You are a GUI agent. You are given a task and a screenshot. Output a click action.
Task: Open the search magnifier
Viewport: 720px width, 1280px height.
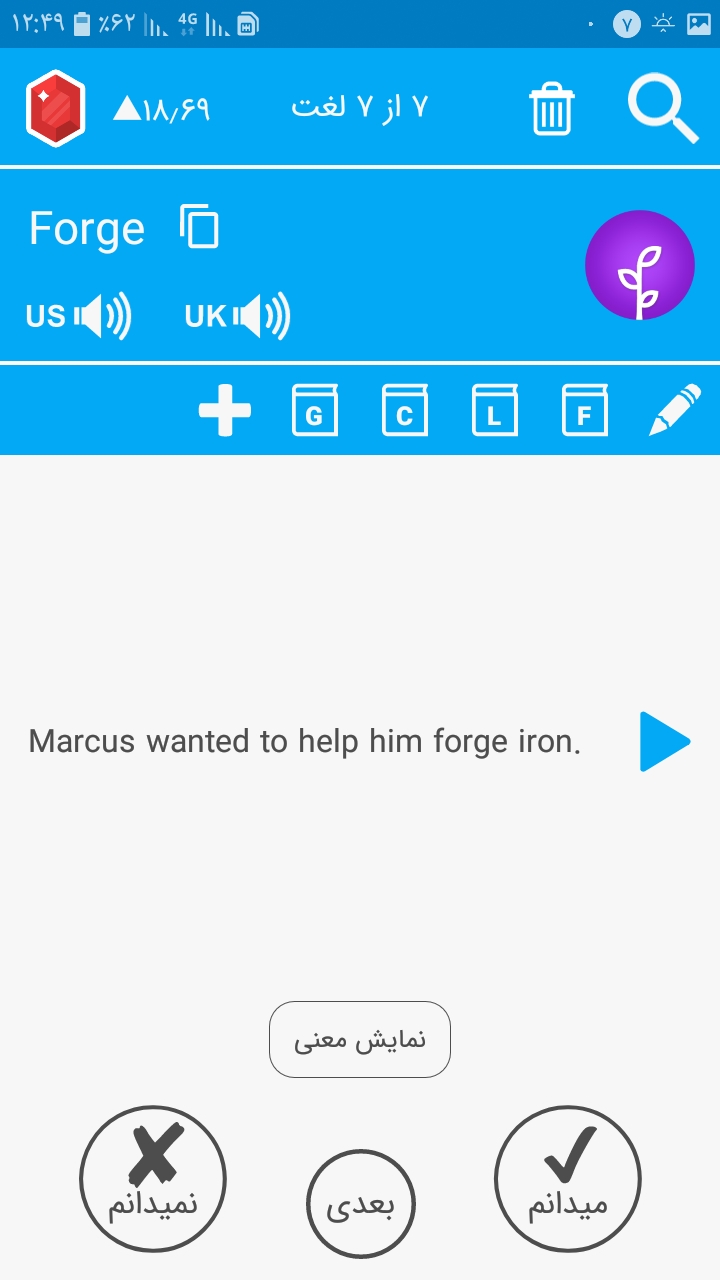(663, 108)
